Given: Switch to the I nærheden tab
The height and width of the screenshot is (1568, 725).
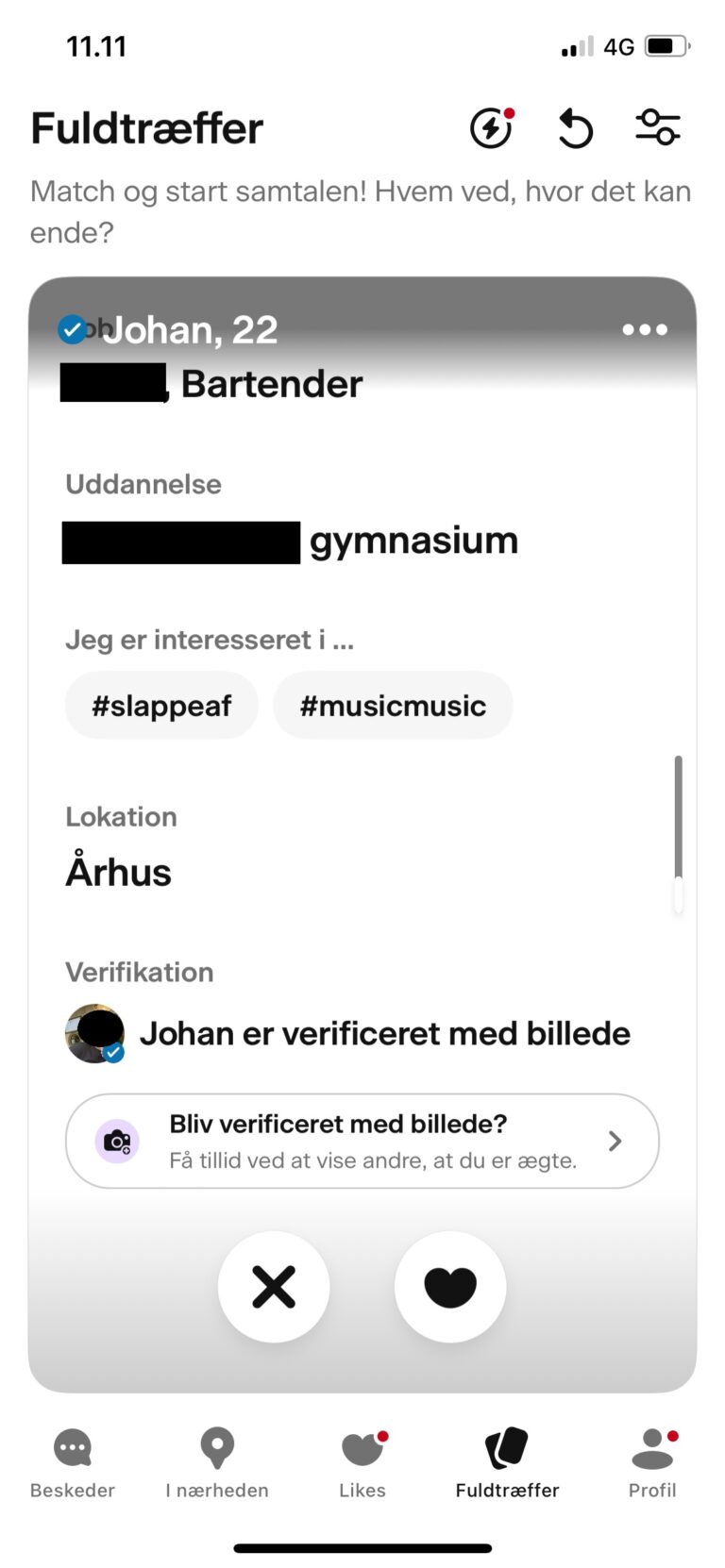Looking at the screenshot, I should [x=217, y=1462].
